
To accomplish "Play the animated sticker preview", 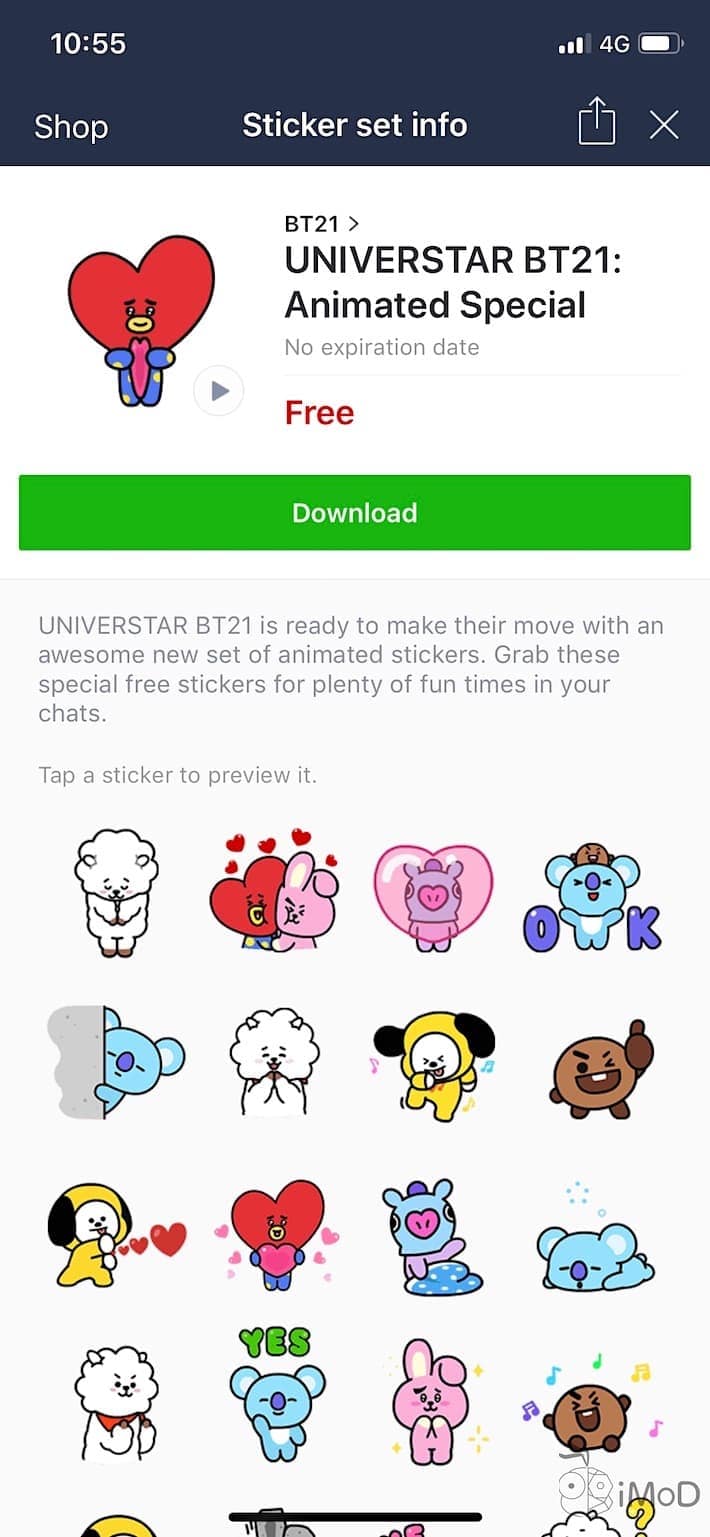I will pyautogui.click(x=219, y=391).
